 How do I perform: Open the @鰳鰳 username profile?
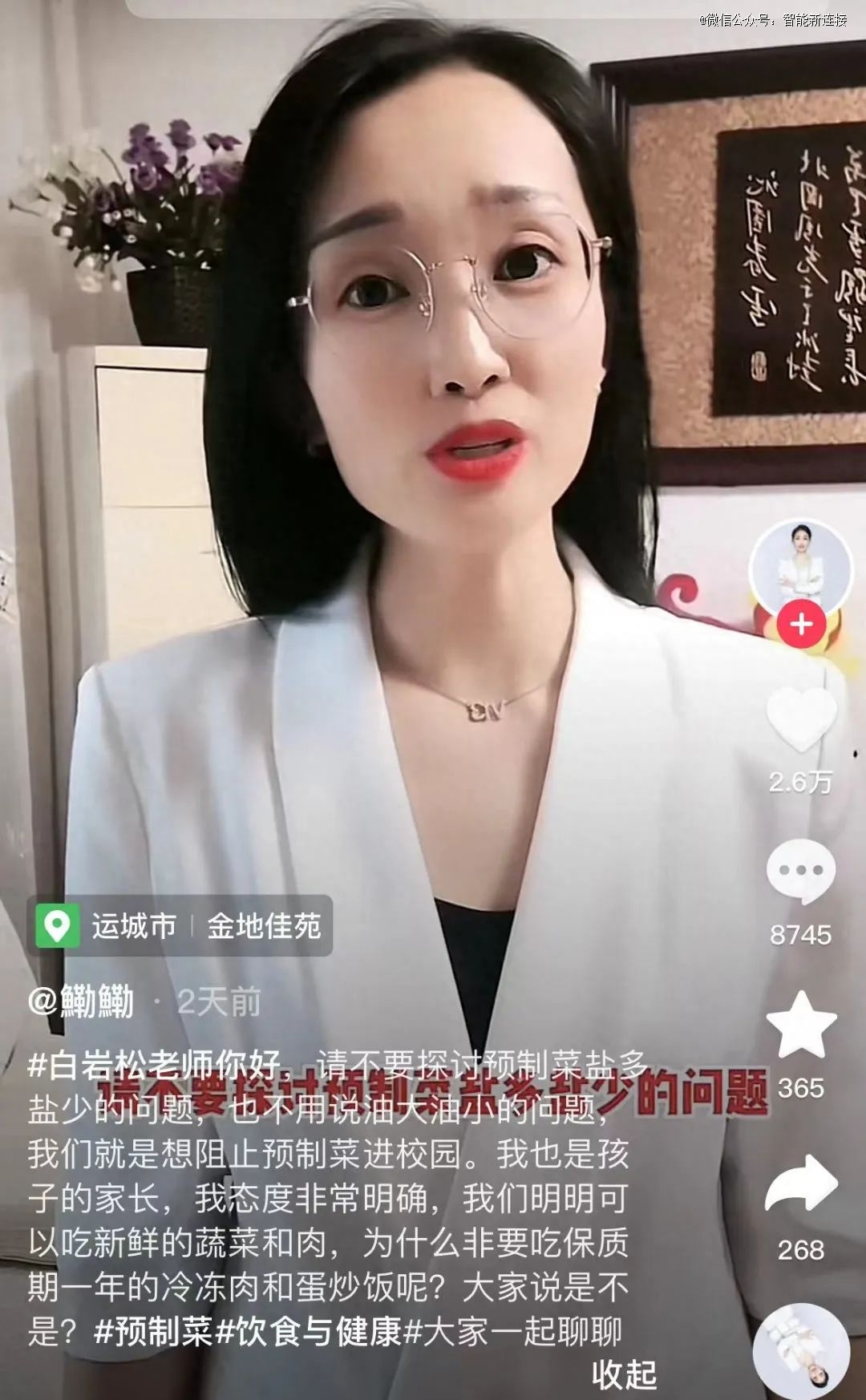pyautogui.click(x=81, y=1001)
